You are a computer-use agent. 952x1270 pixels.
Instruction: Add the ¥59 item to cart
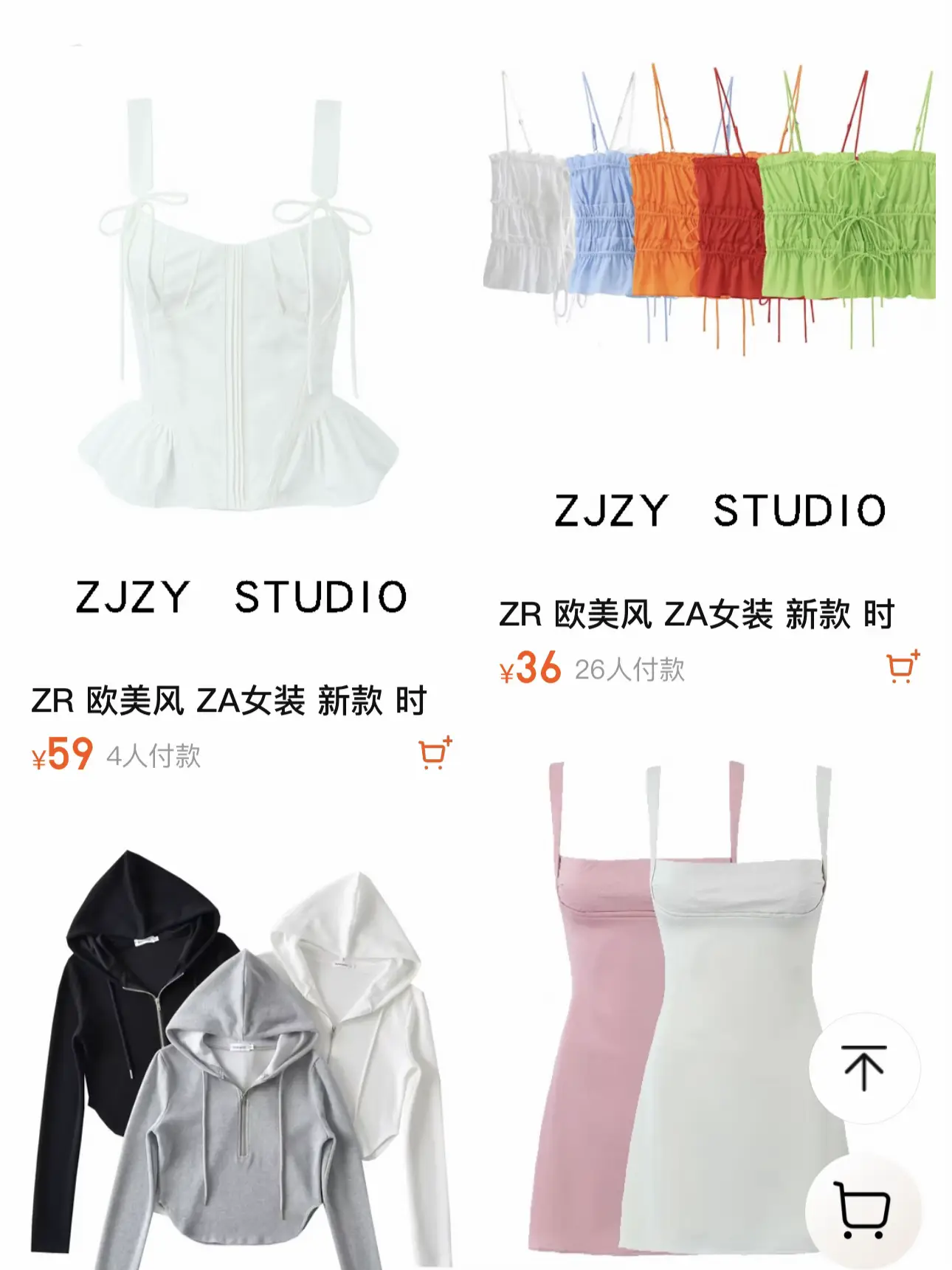click(435, 753)
